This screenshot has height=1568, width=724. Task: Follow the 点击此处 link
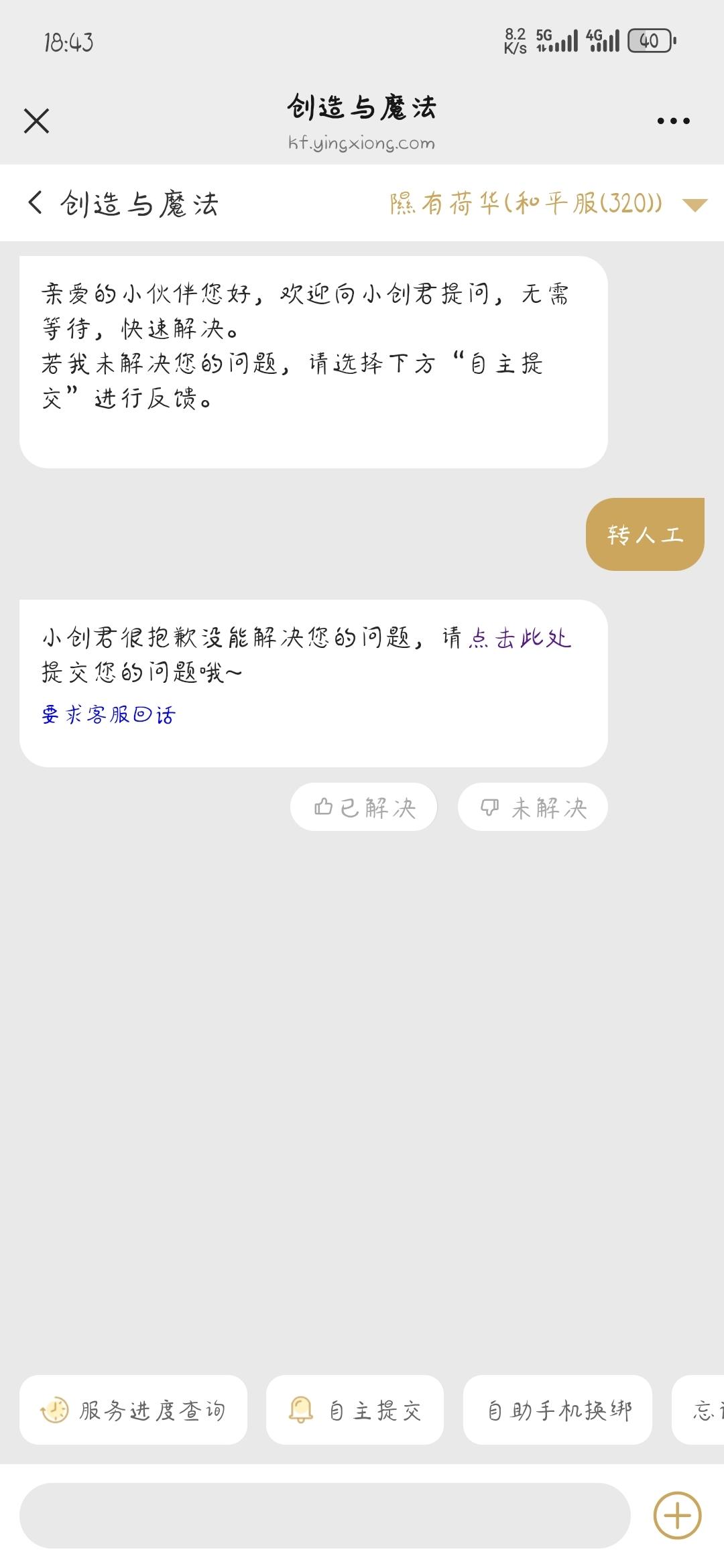point(520,637)
